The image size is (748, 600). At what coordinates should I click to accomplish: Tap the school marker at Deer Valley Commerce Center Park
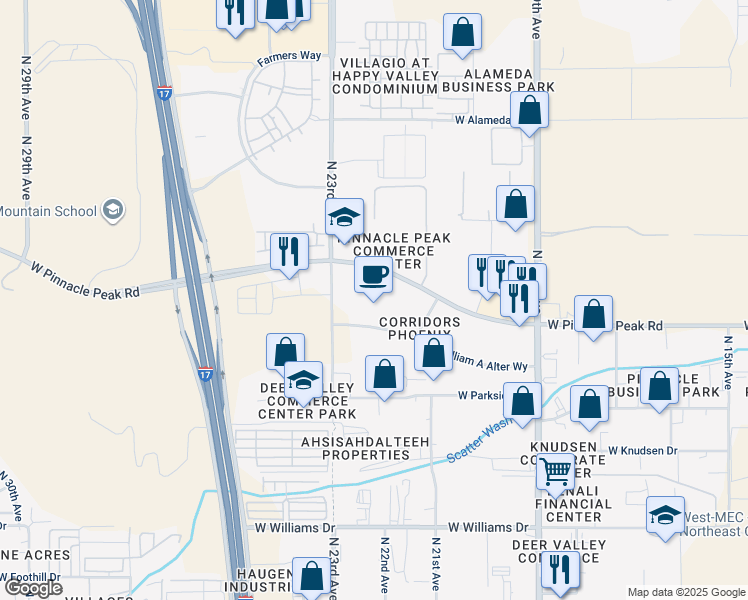pyautogui.click(x=304, y=380)
